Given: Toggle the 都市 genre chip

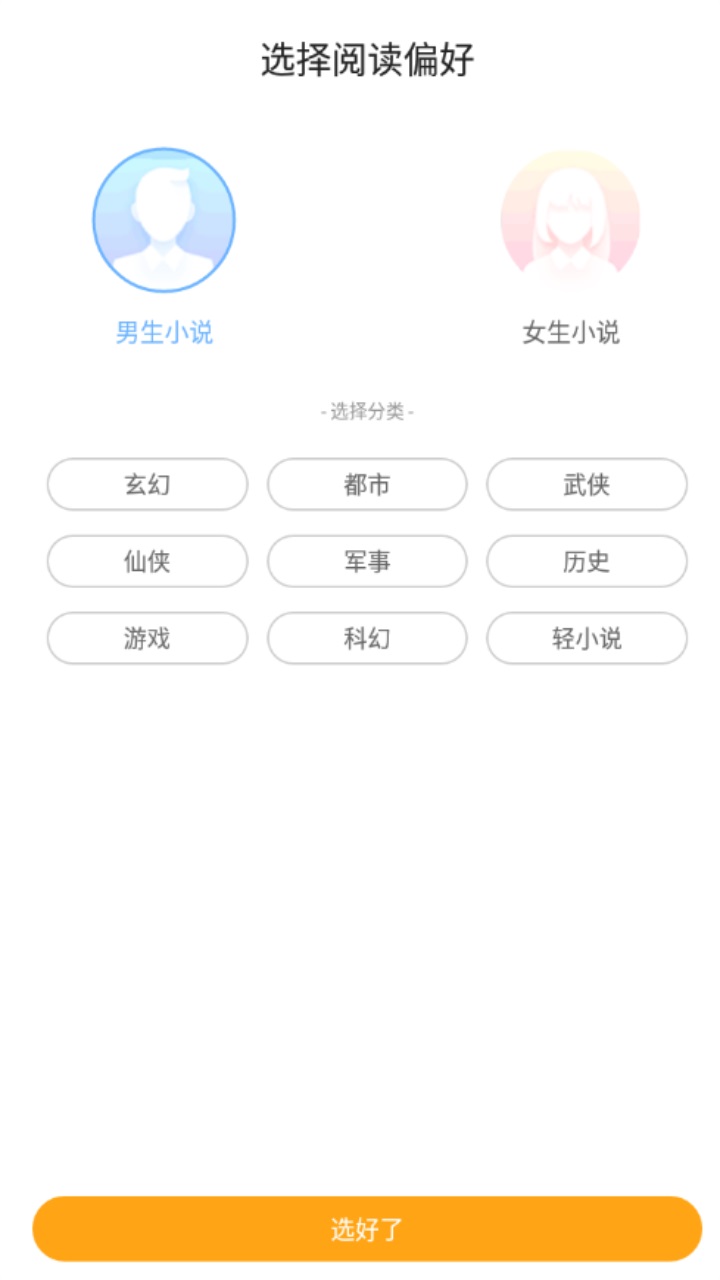Looking at the screenshot, I should pyautogui.click(x=366, y=485).
